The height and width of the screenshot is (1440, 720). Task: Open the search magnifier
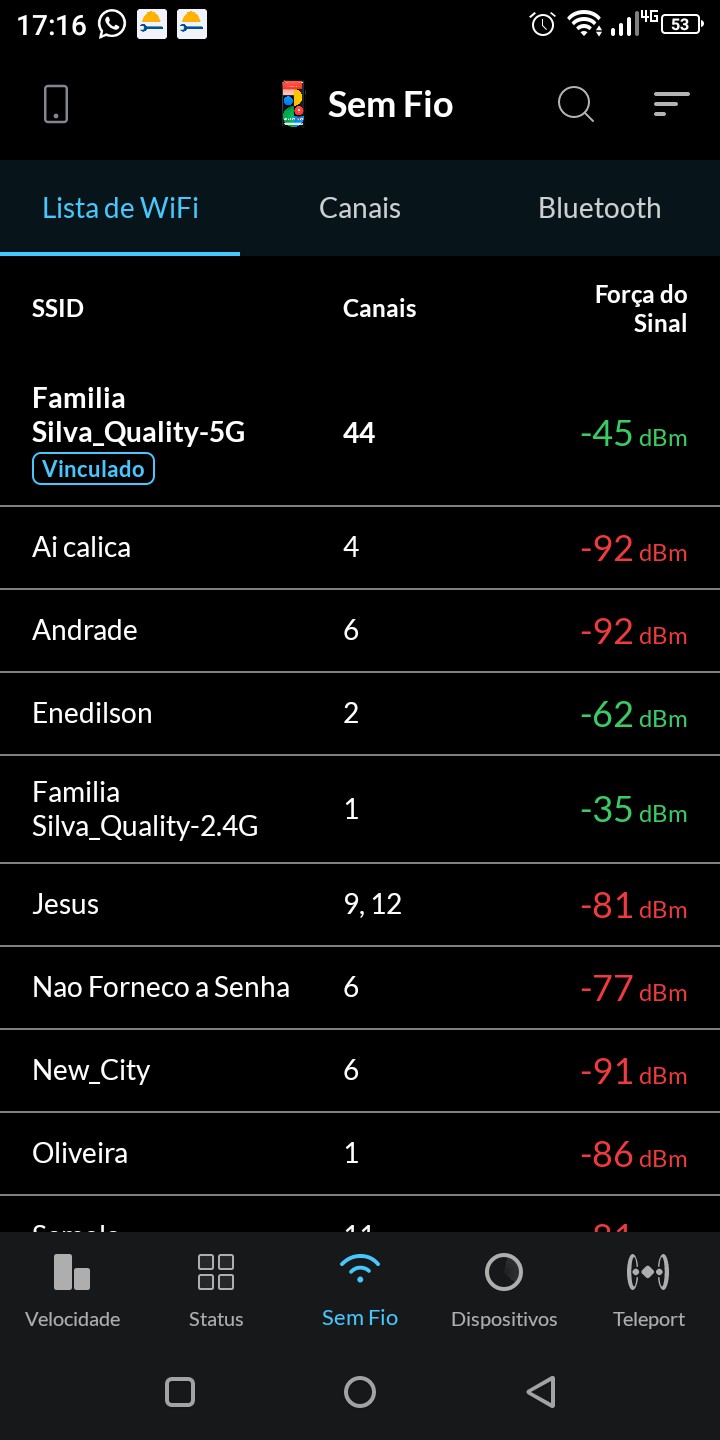(575, 104)
